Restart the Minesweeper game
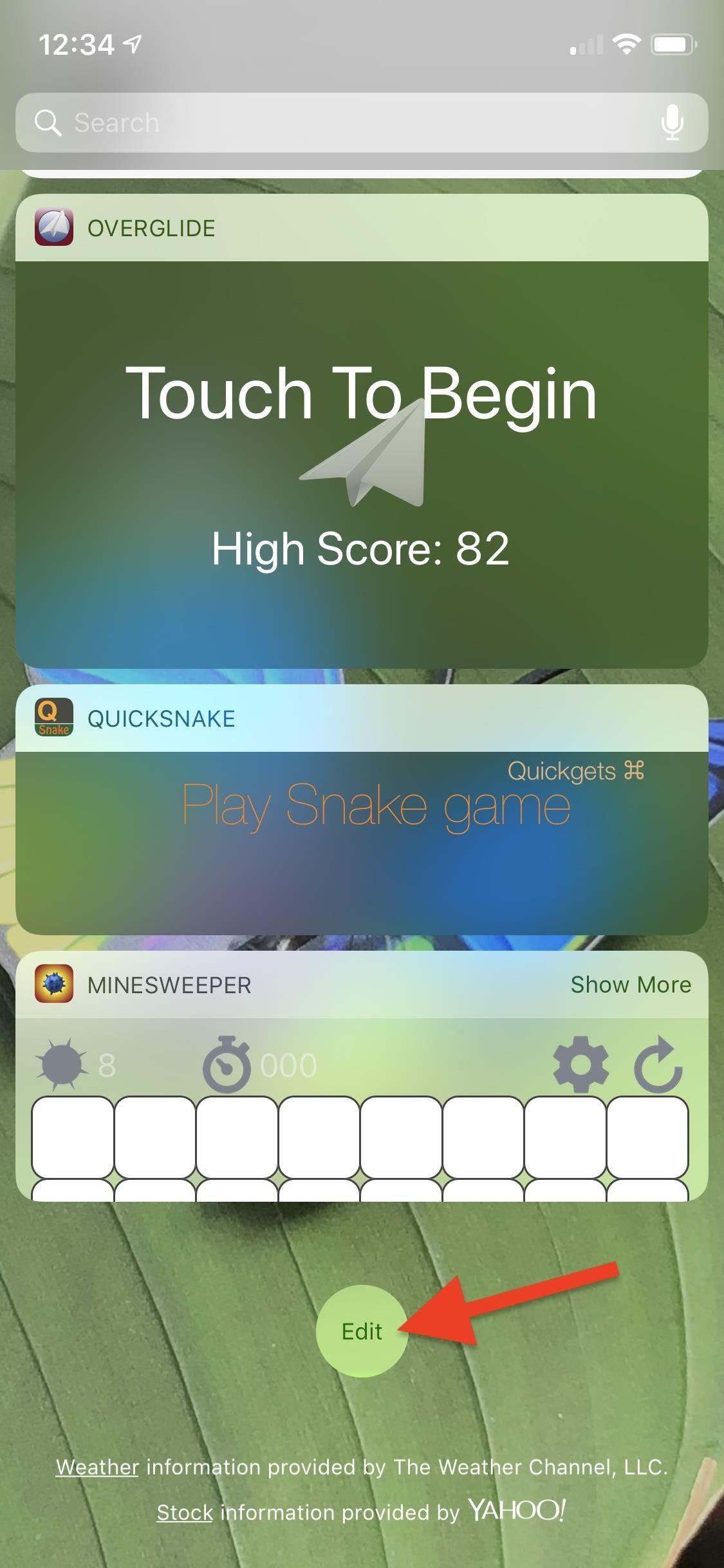The height and width of the screenshot is (1568, 724). pos(658,1065)
